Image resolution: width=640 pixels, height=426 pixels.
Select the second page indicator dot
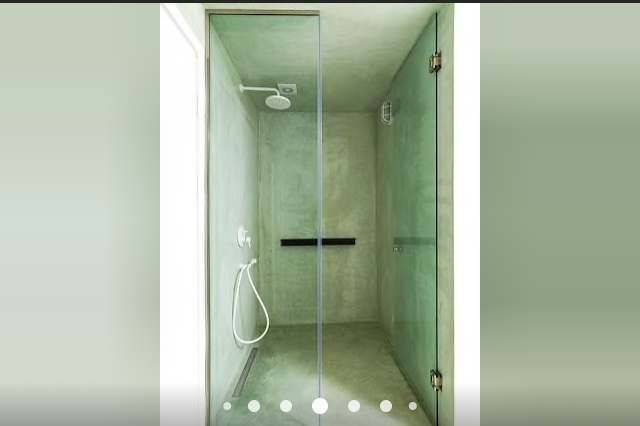tap(254, 406)
